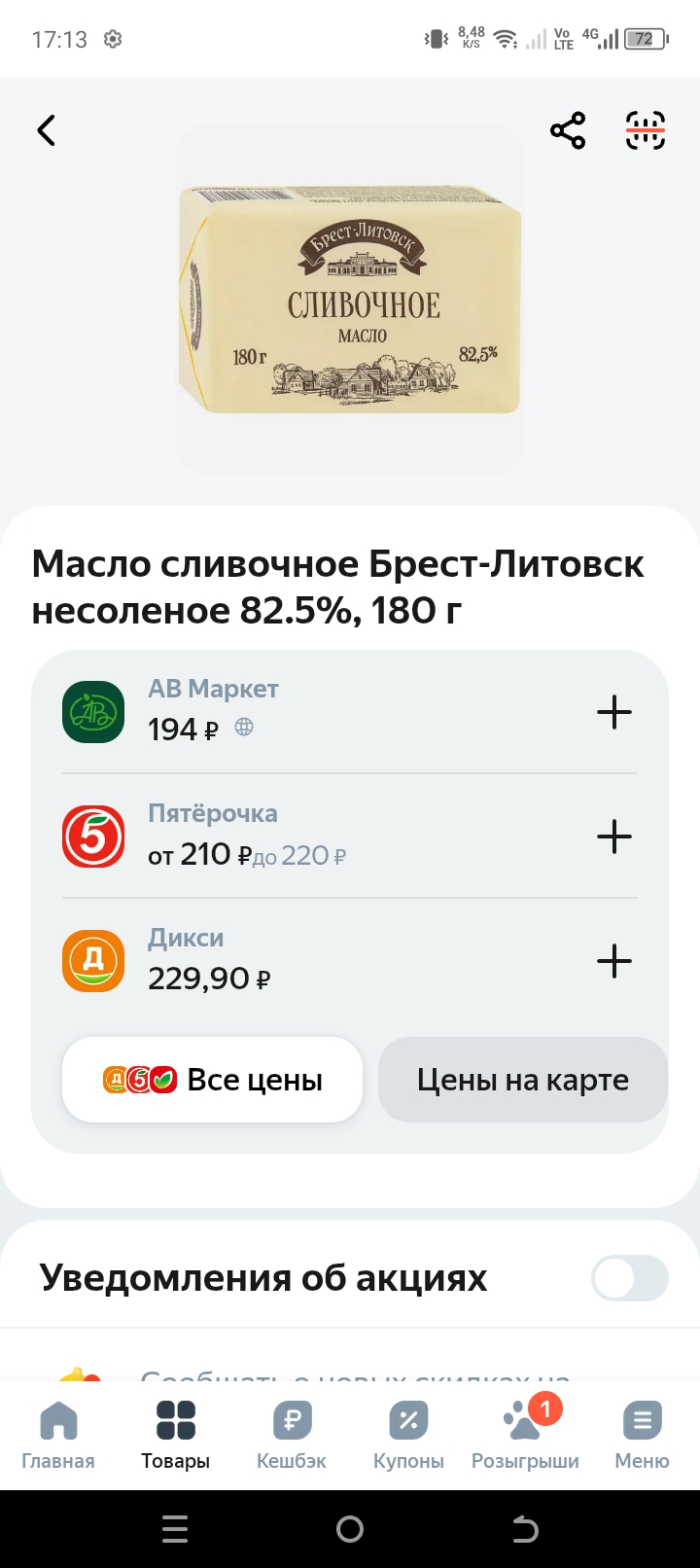Add the Дикси offer with plus

pyautogui.click(x=613, y=961)
